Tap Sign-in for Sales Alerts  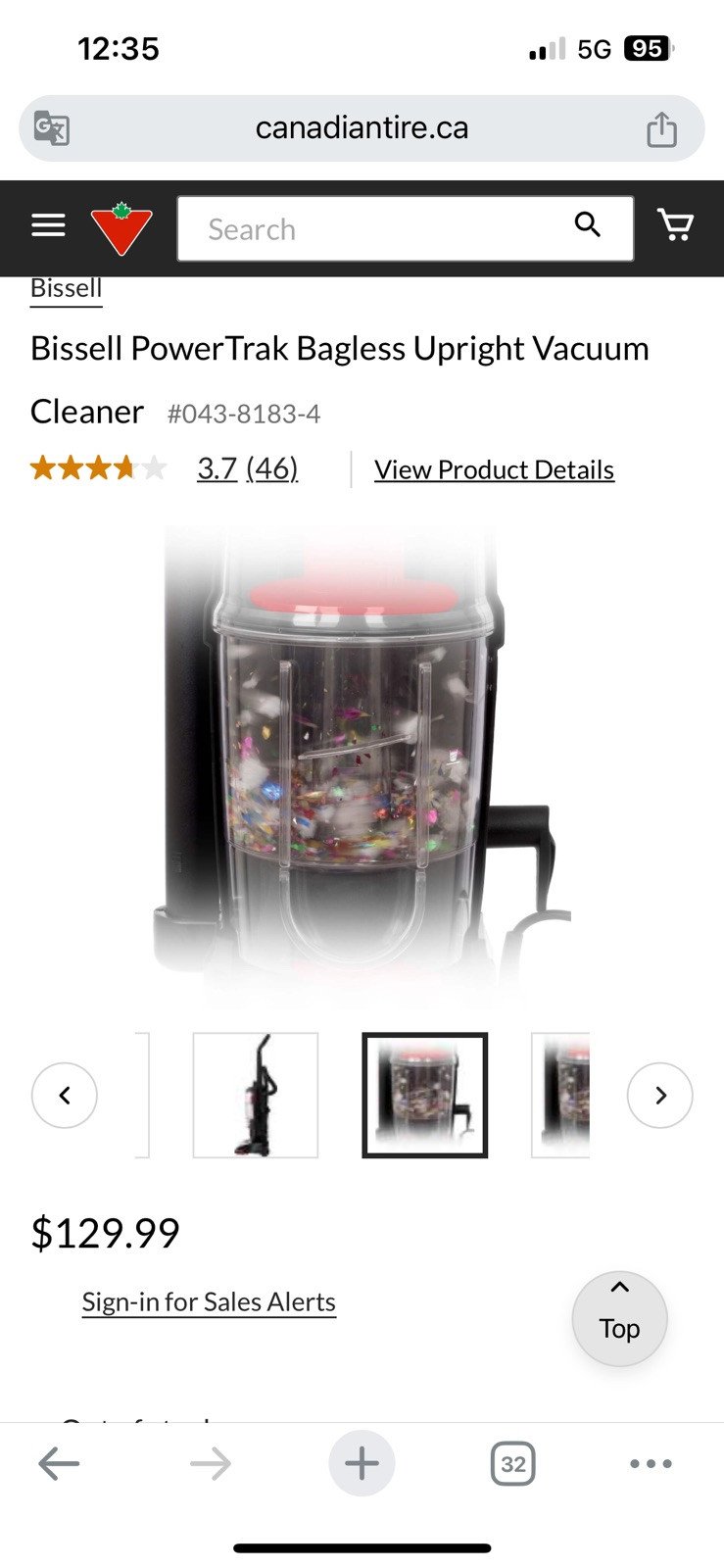pyautogui.click(x=209, y=1302)
